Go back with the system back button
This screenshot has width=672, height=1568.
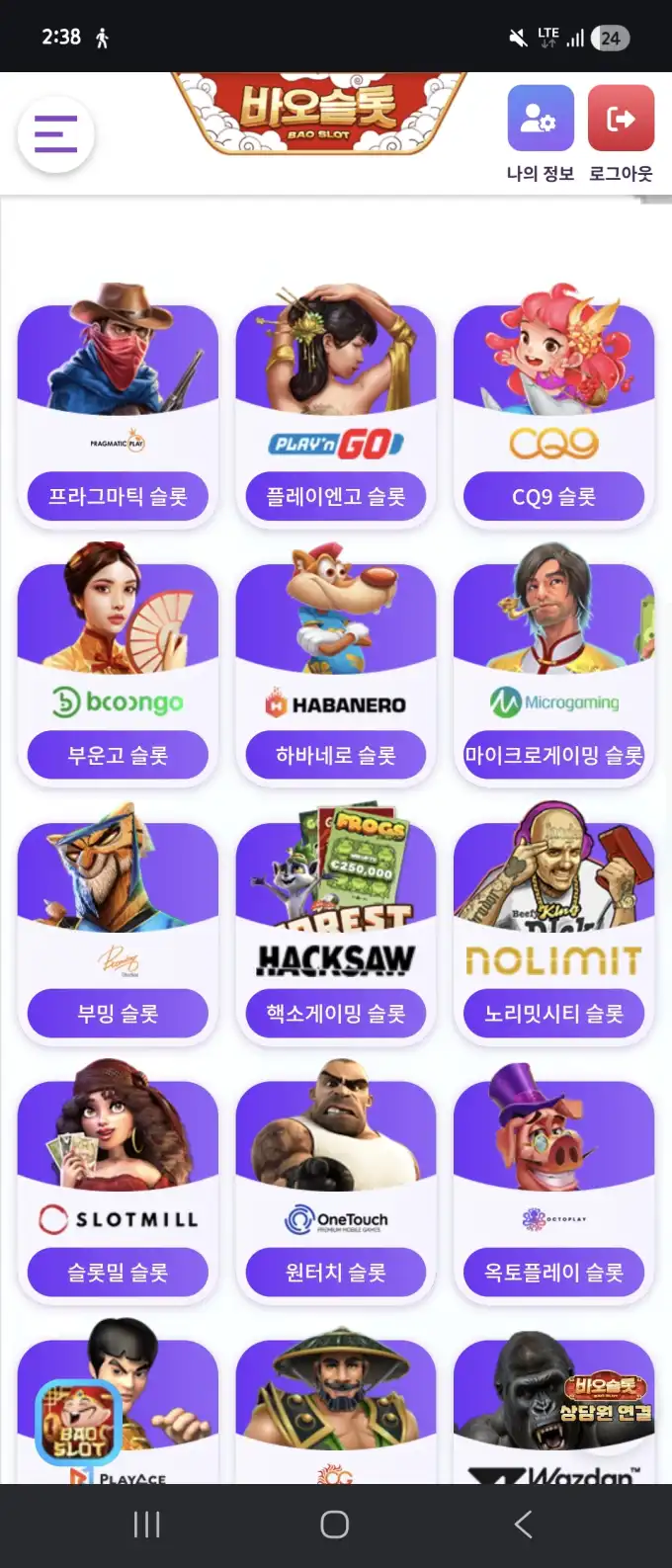click(x=524, y=1525)
